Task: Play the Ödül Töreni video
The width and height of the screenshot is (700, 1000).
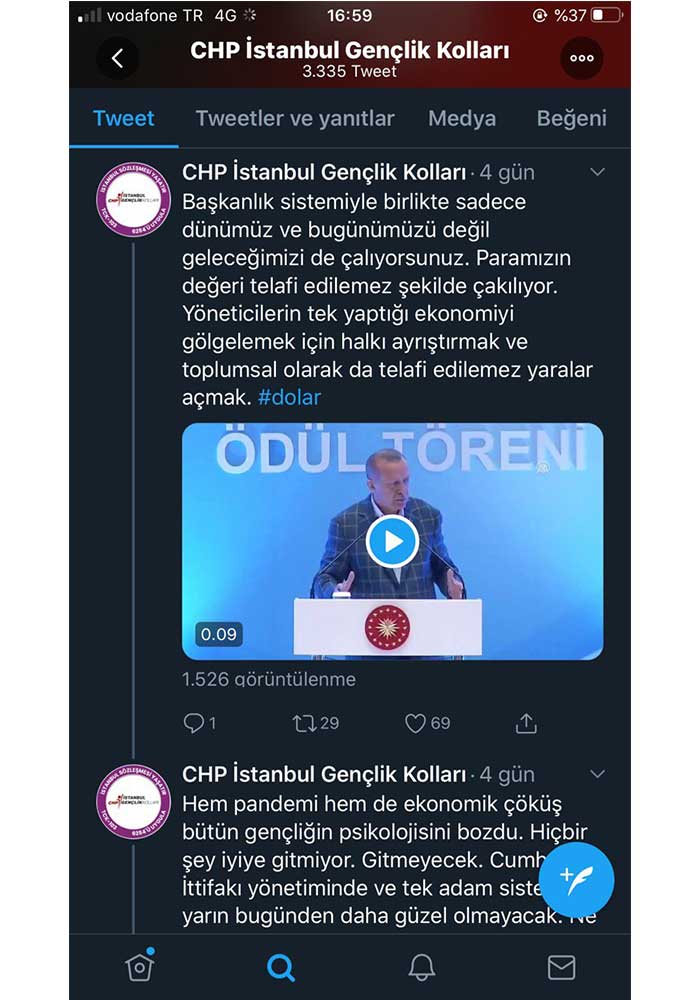Action: (392, 541)
